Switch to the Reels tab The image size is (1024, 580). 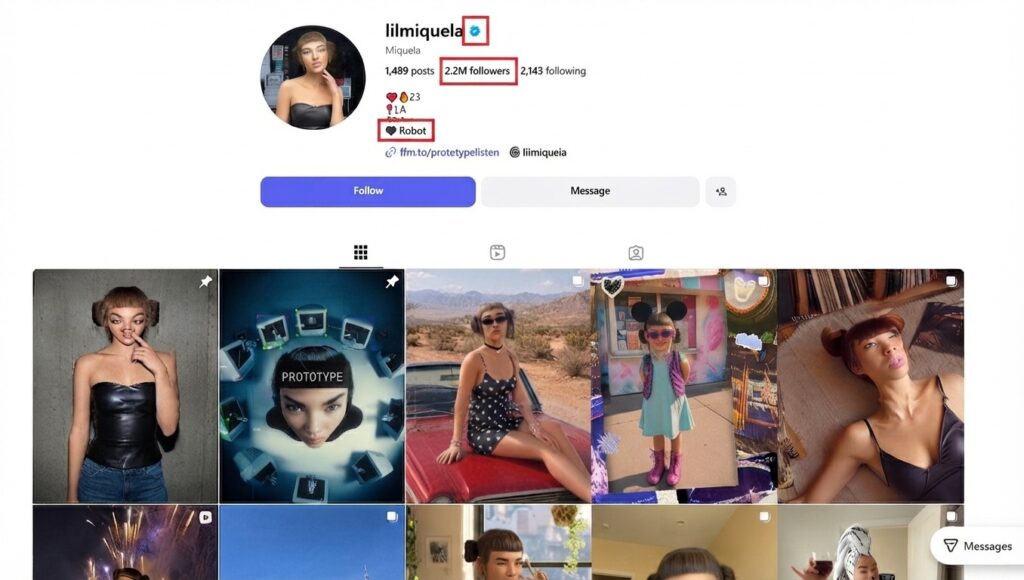498,252
